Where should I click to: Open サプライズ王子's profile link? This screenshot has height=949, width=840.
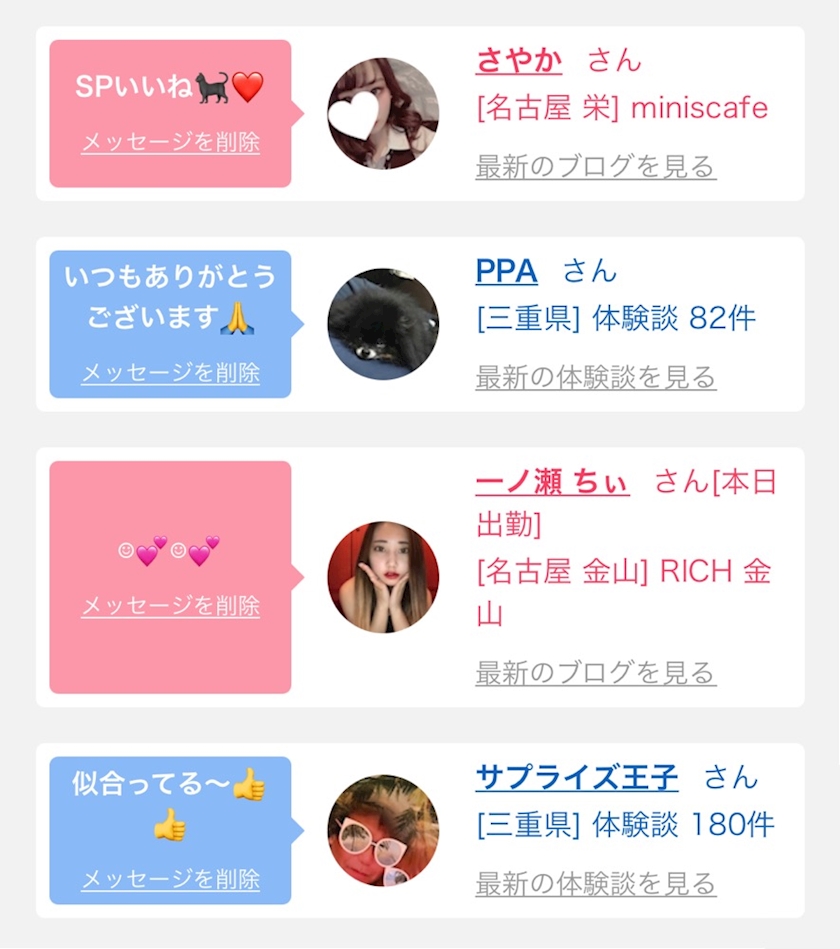577,777
